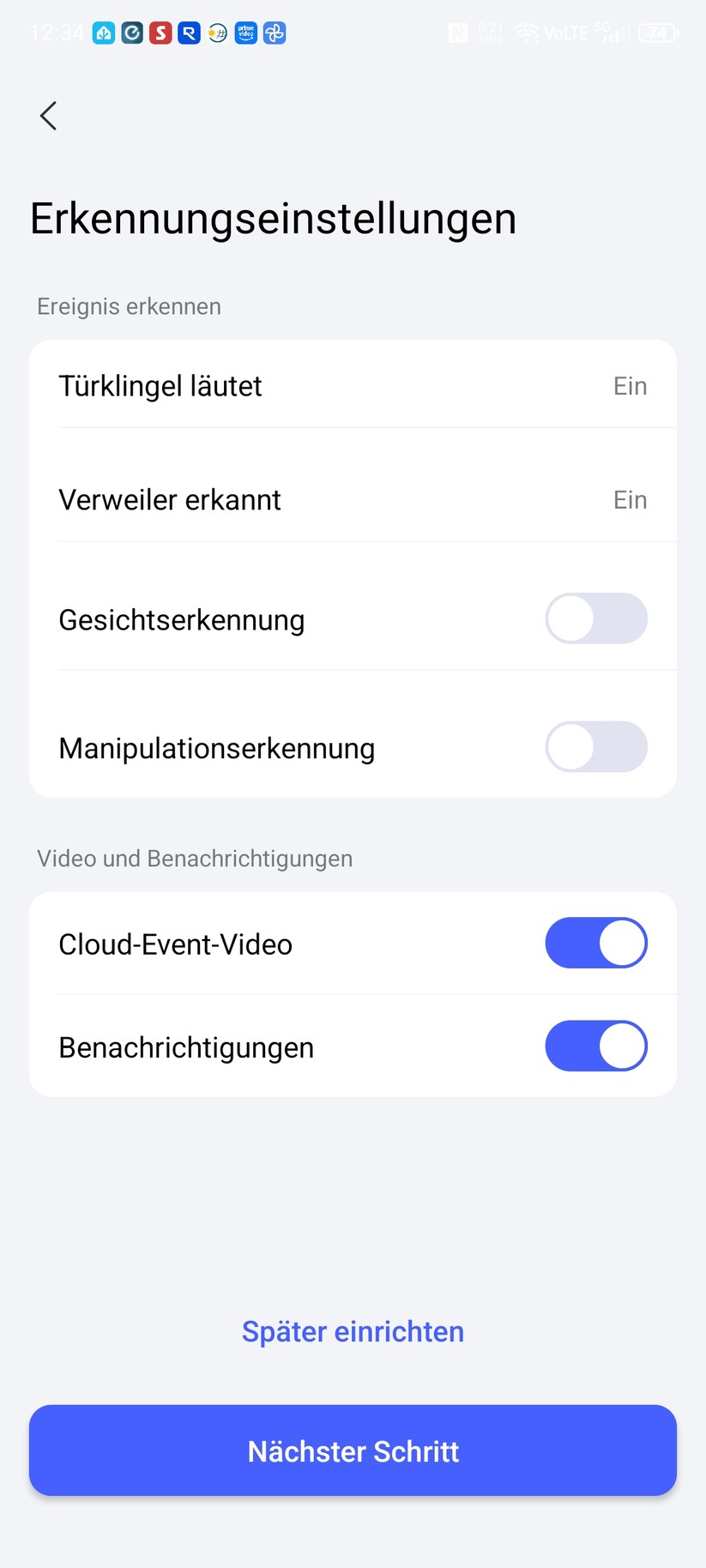This screenshot has height=1568, width=706.
Task: Open the Prime Video notification icon
Action: [245, 33]
